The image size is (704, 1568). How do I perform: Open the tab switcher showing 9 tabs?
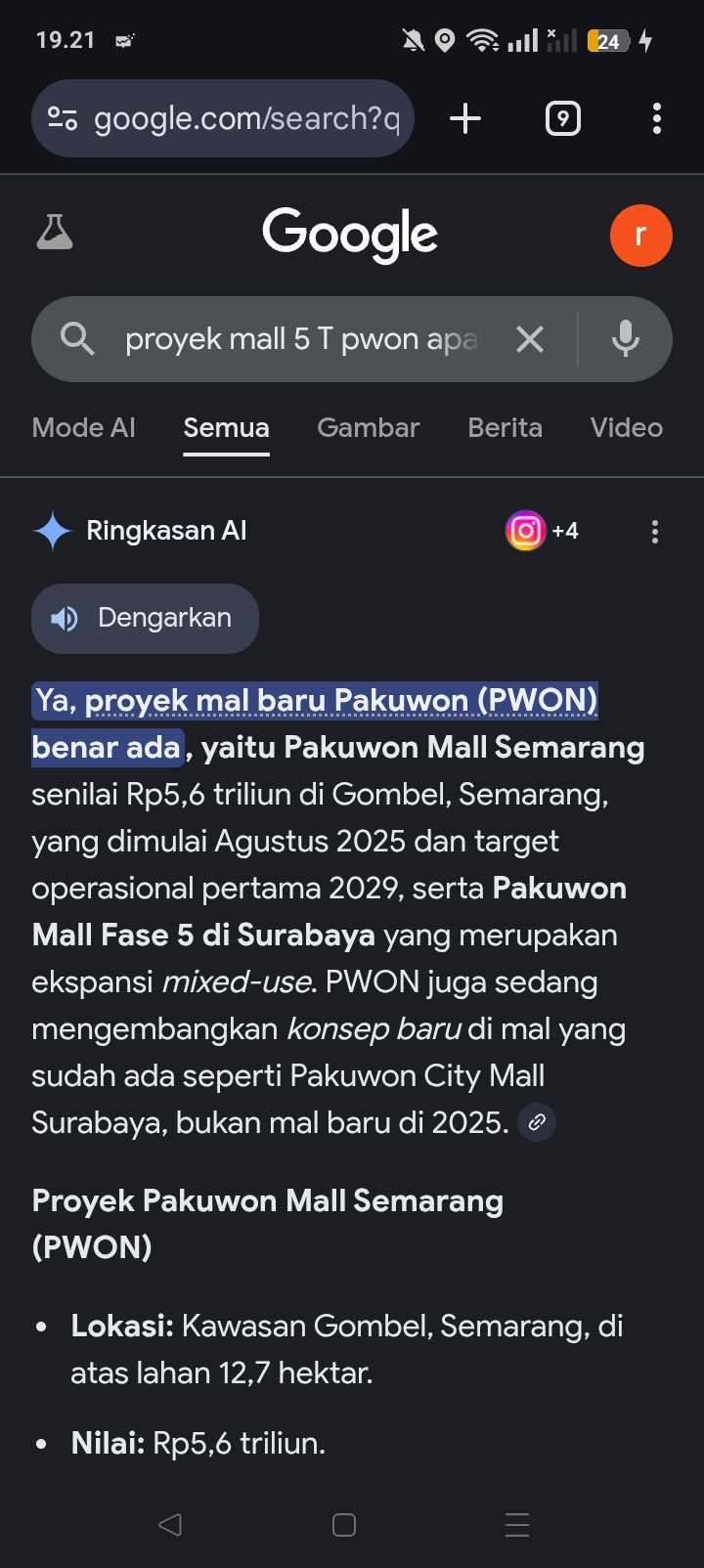point(562,119)
